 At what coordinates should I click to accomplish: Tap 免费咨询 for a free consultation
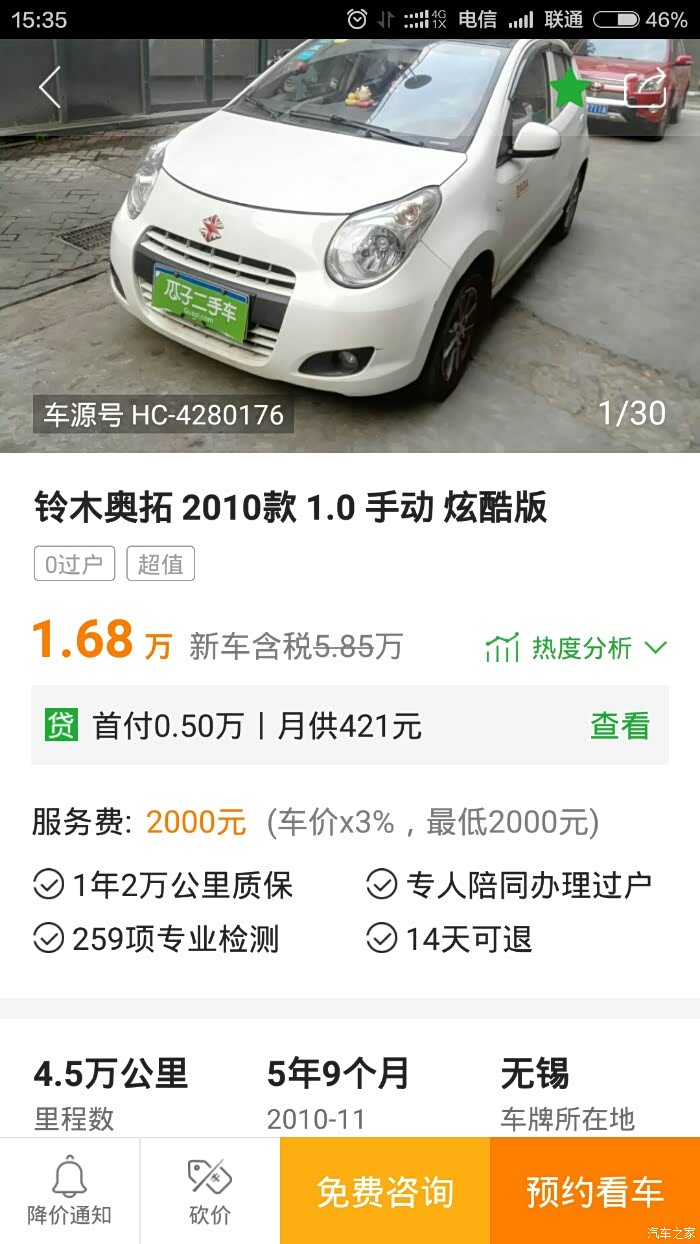385,1192
